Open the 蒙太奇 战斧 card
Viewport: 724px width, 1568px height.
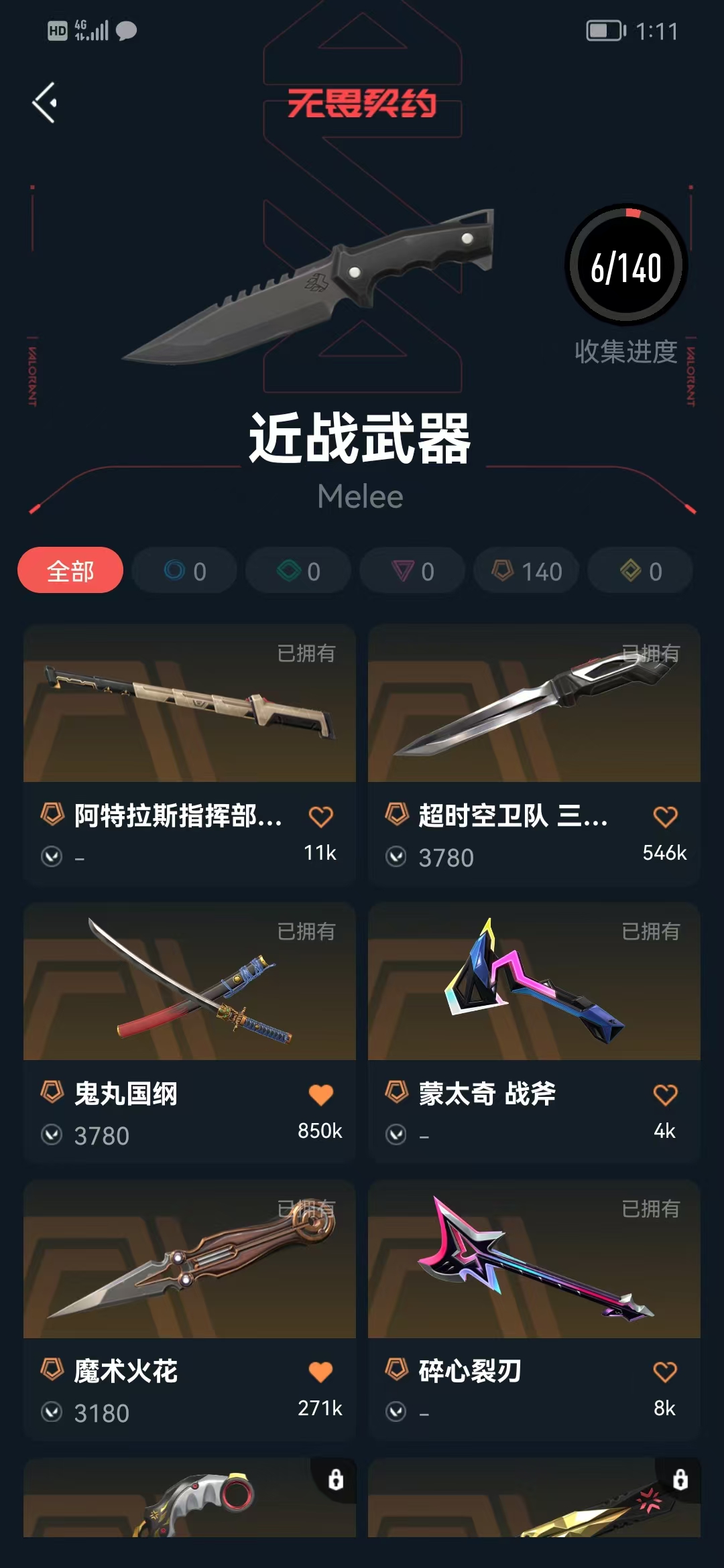[534, 1033]
